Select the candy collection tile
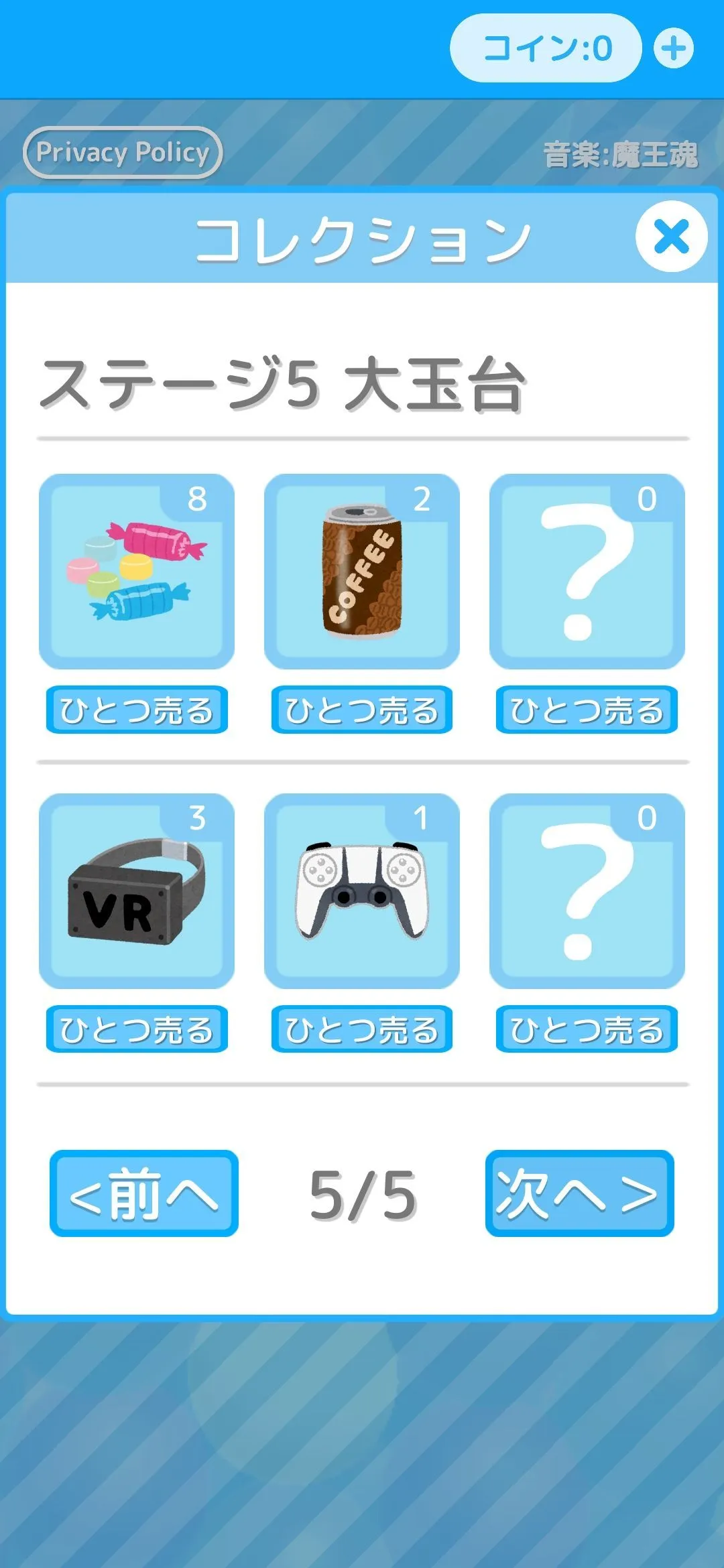The image size is (724, 1568). pyautogui.click(x=137, y=572)
